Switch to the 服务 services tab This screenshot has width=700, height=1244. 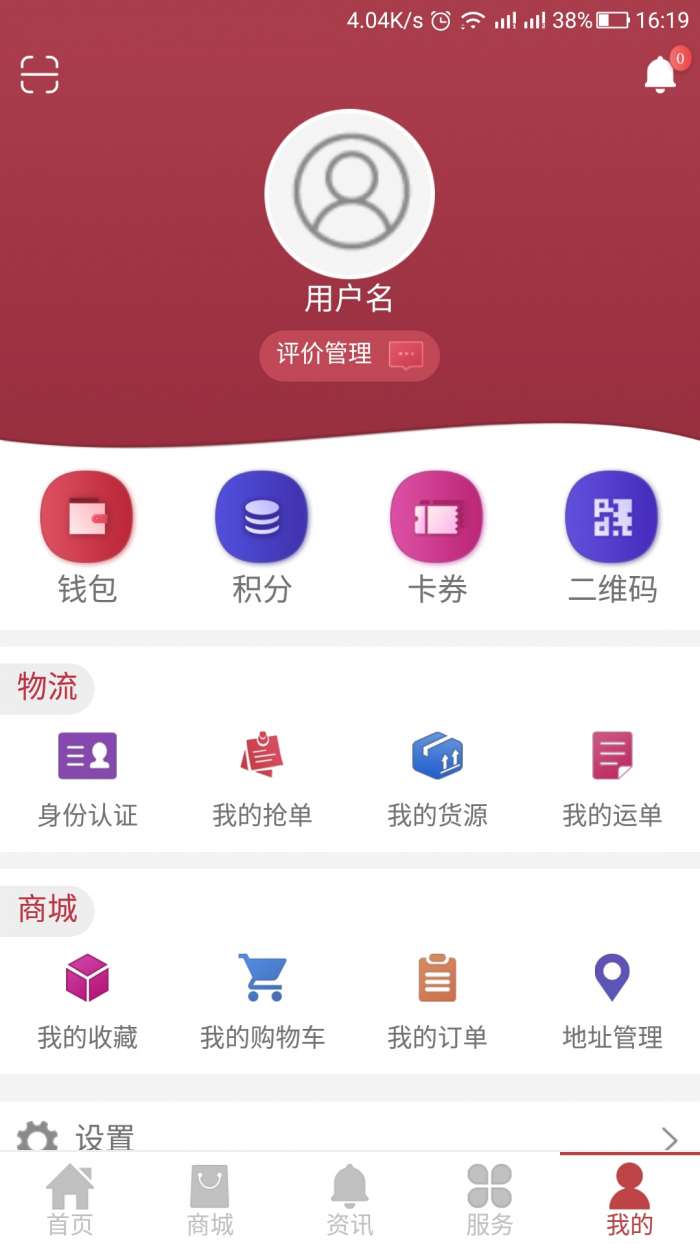[x=490, y=1200]
